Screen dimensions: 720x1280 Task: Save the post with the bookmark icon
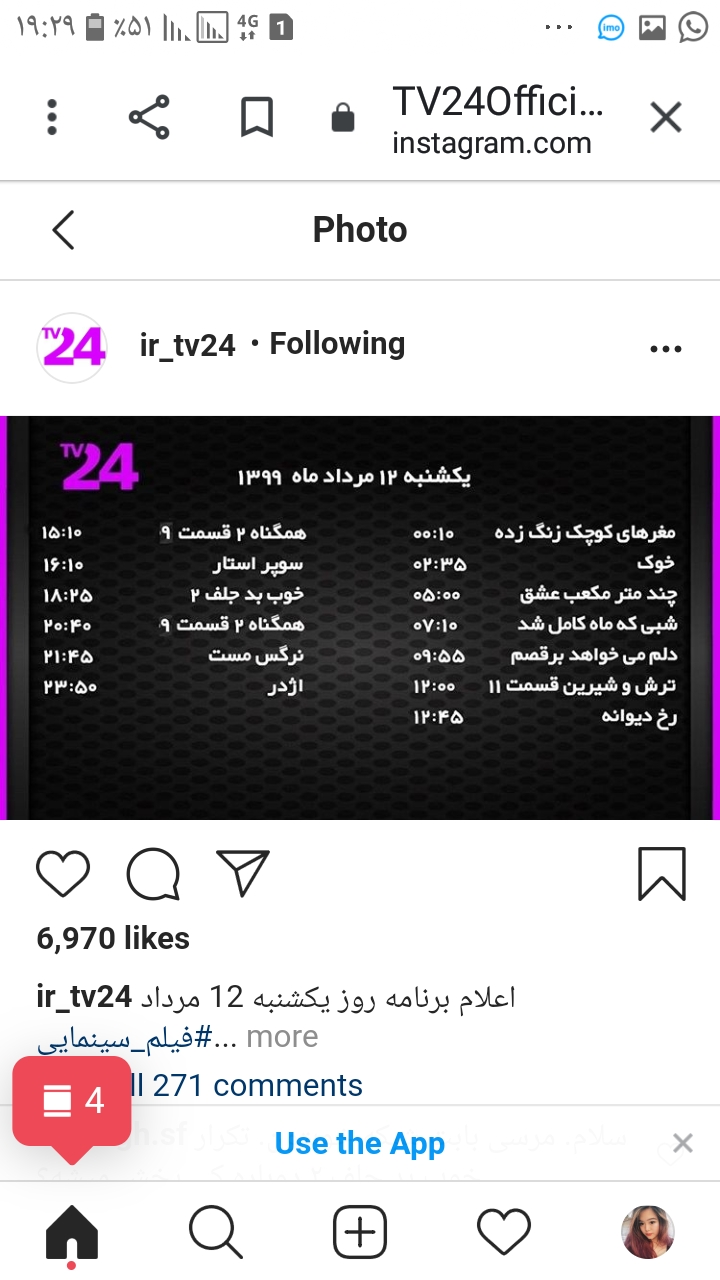tap(661, 873)
